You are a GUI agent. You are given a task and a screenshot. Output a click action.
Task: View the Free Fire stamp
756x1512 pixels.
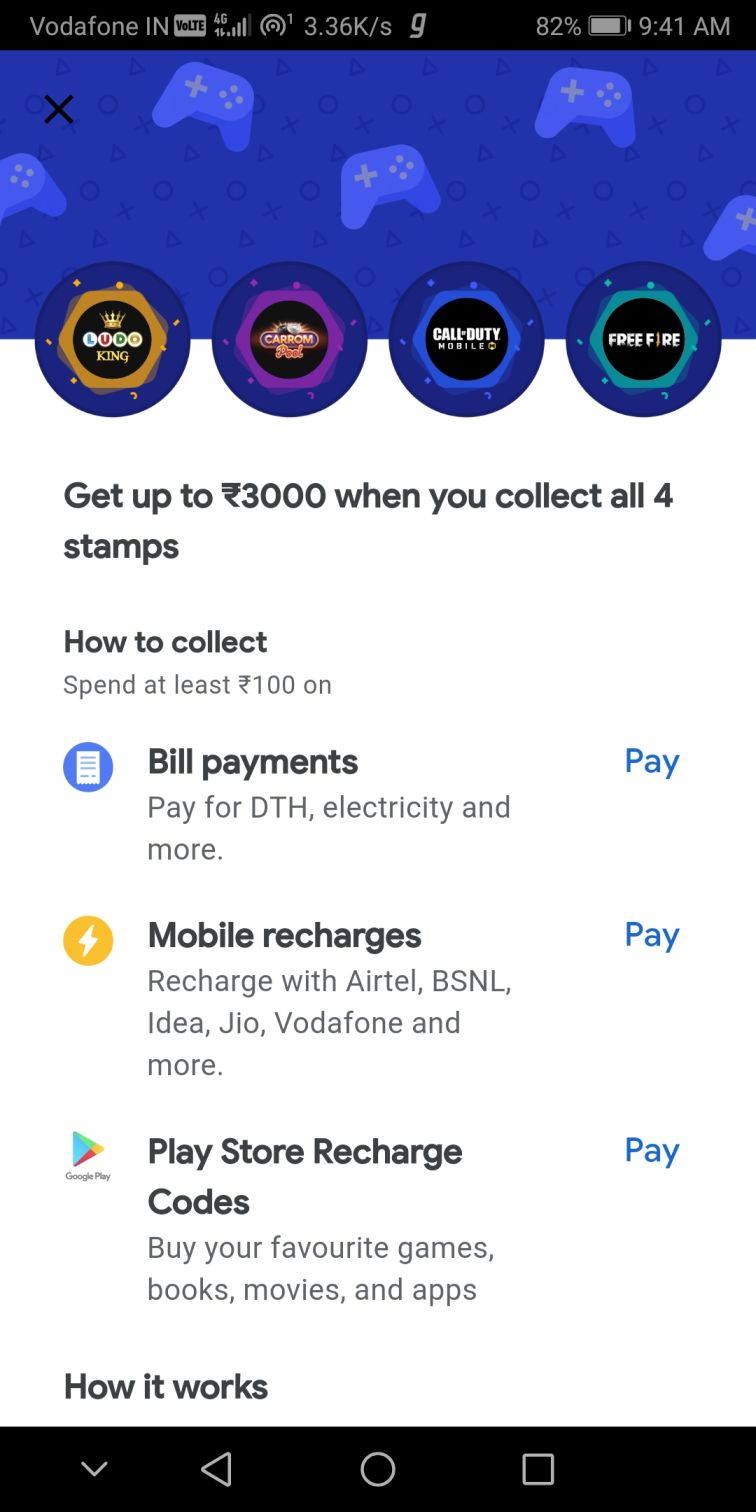(x=643, y=340)
